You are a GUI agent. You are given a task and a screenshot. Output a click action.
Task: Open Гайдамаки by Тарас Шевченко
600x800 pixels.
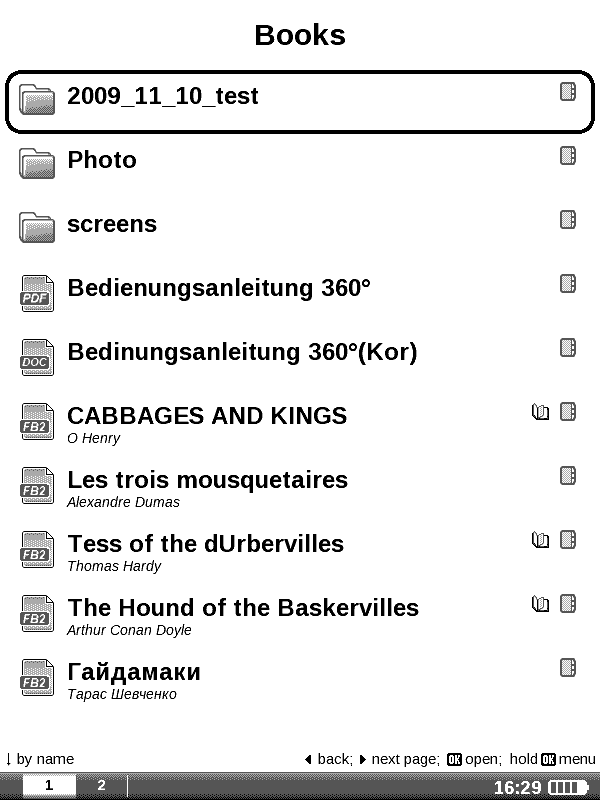click(x=134, y=672)
